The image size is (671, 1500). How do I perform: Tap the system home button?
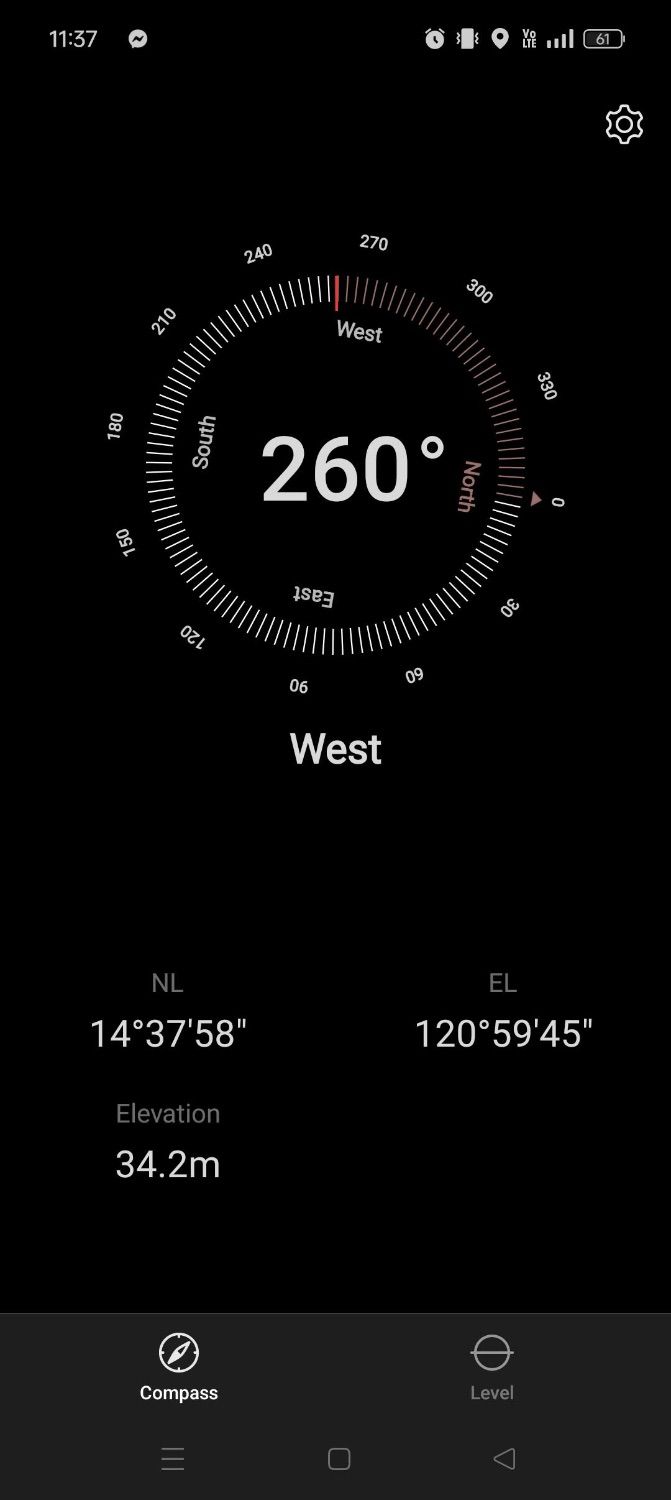pos(339,1459)
